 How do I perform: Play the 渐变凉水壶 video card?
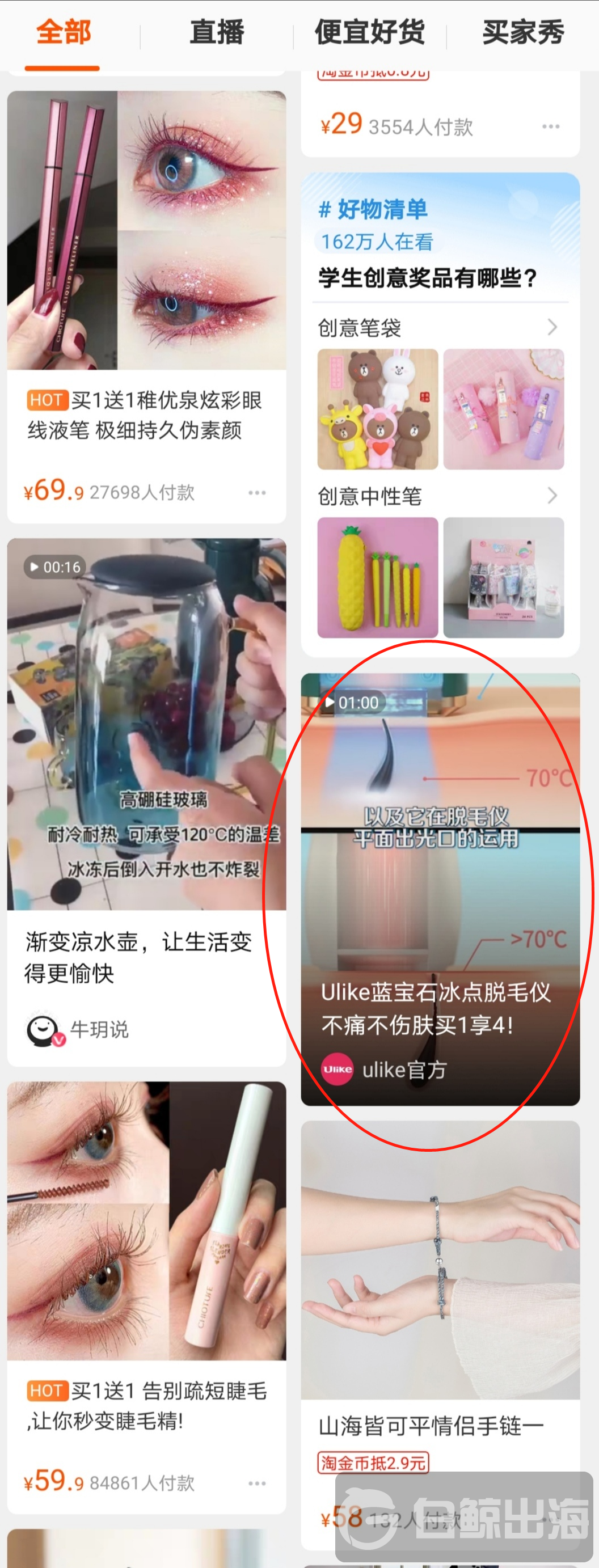tap(146, 724)
